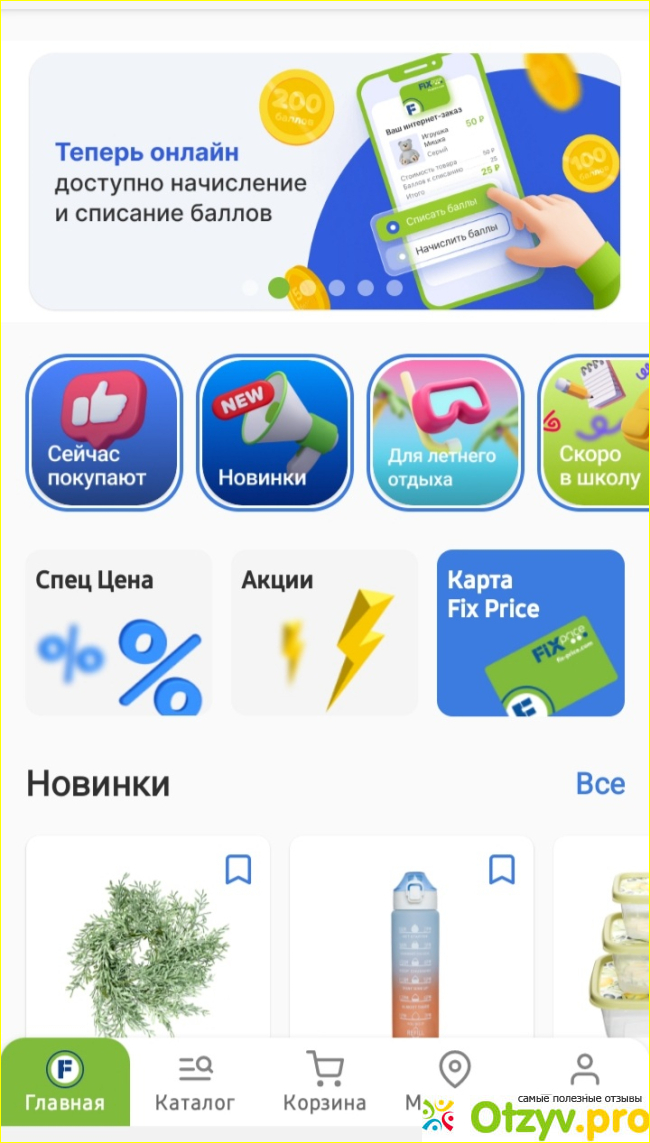Open the profile tab
The width and height of the screenshot is (650, 1143).
[584, 1071]
